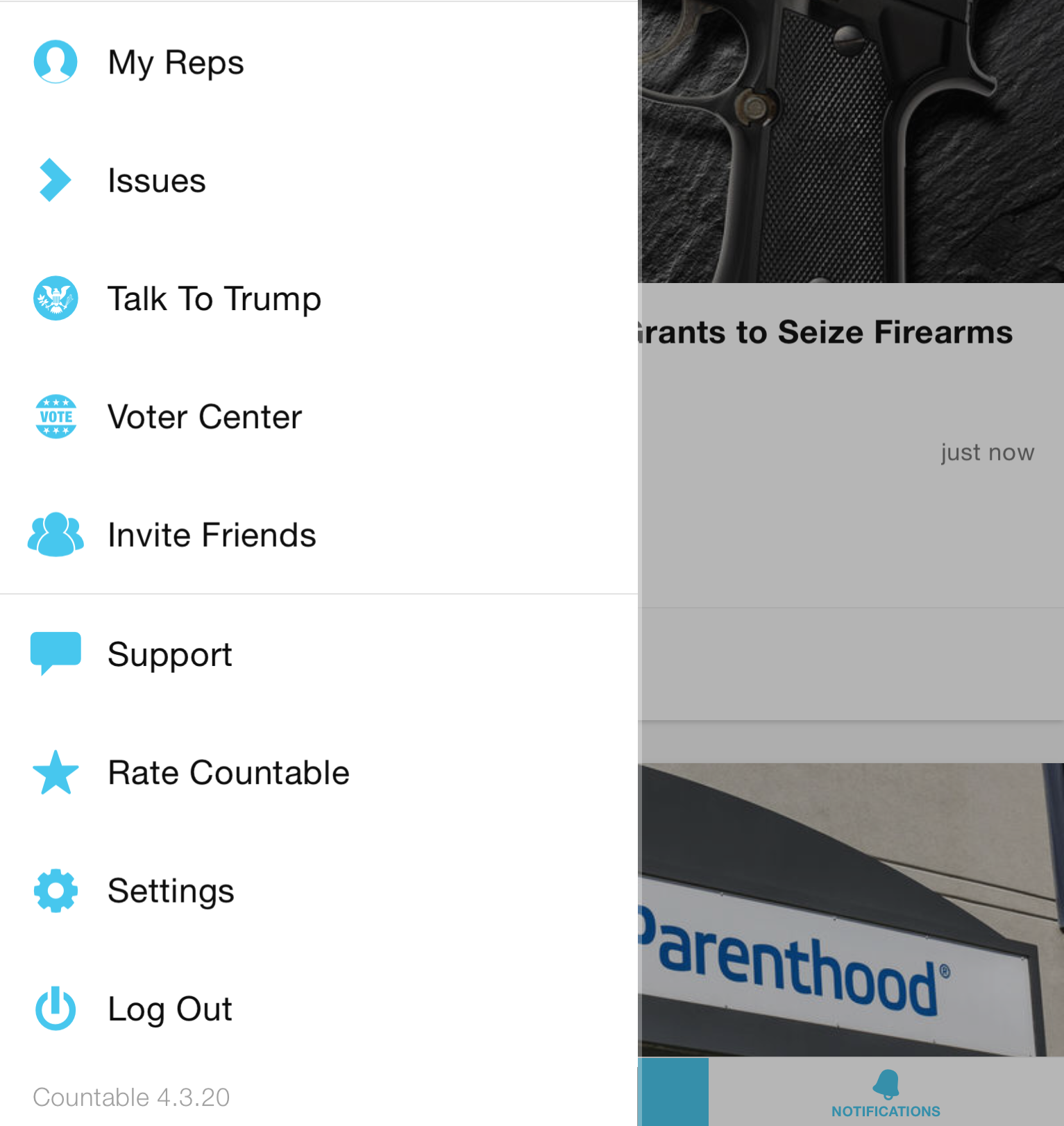Tap Invite Friends
Image resolution: width=1064 pixels, height=1126 pixels.
click(x=211, y=535)
